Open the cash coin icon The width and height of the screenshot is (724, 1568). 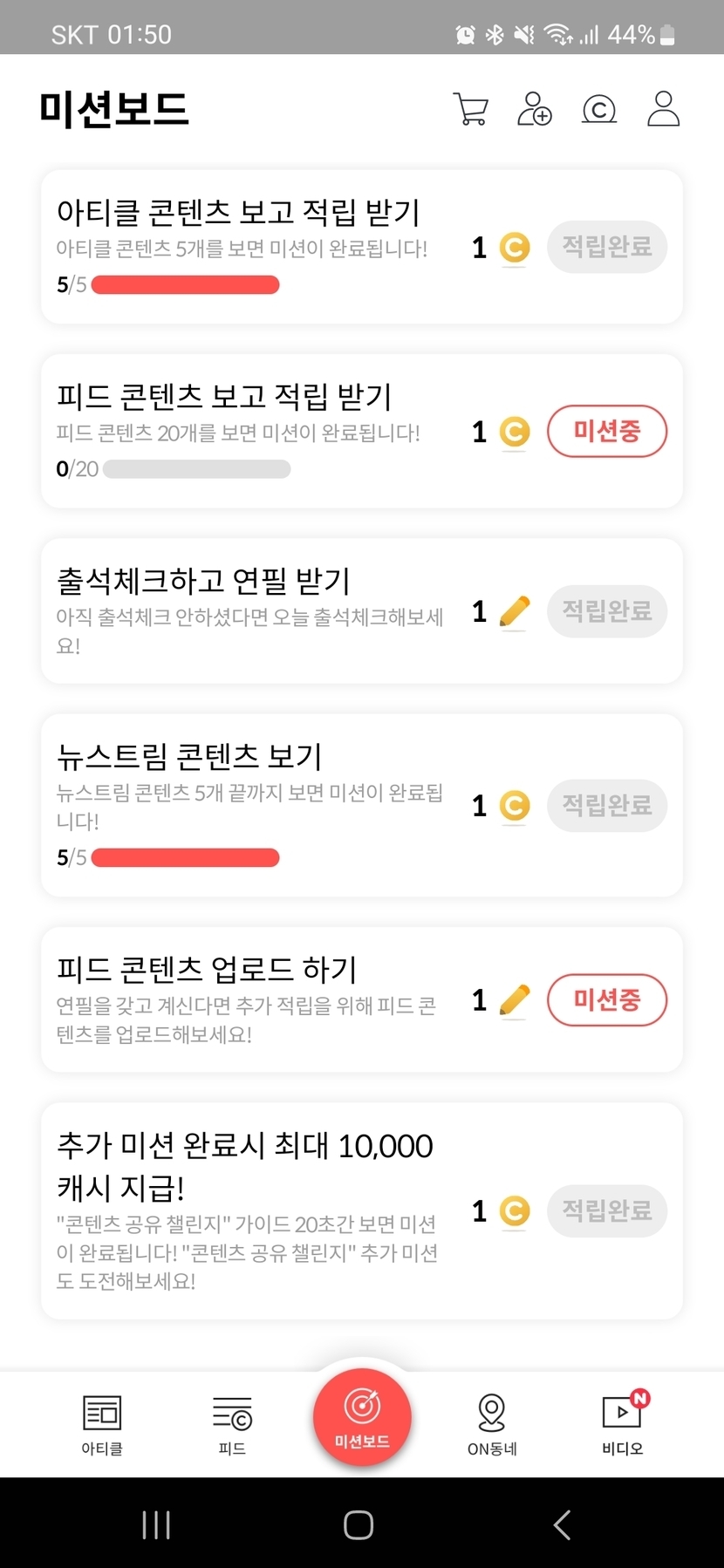pyautogui.click(x=599, y=110)
